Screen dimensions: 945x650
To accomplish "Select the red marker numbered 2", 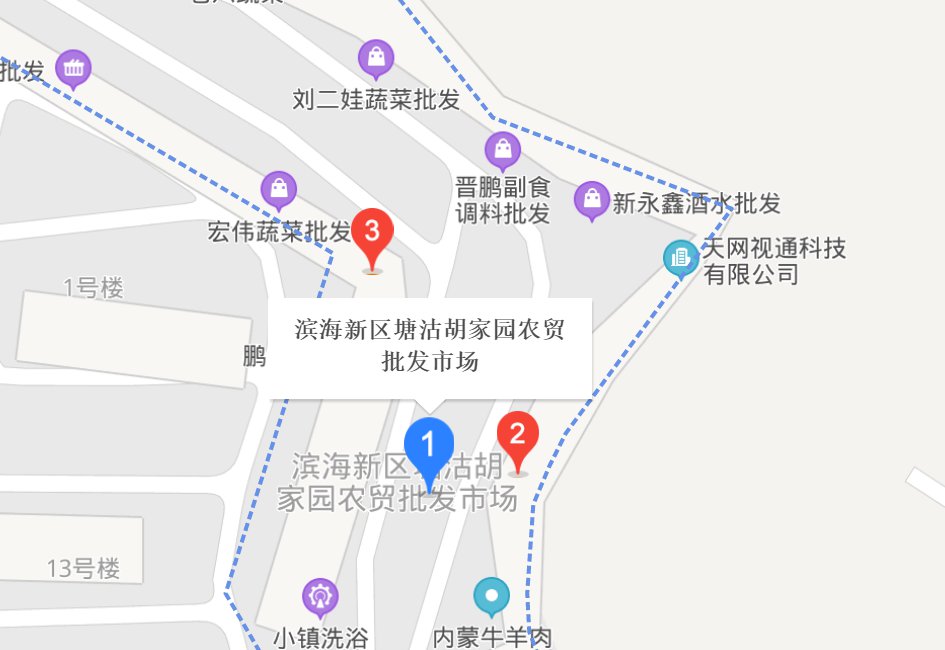I will tap(518, 436).
